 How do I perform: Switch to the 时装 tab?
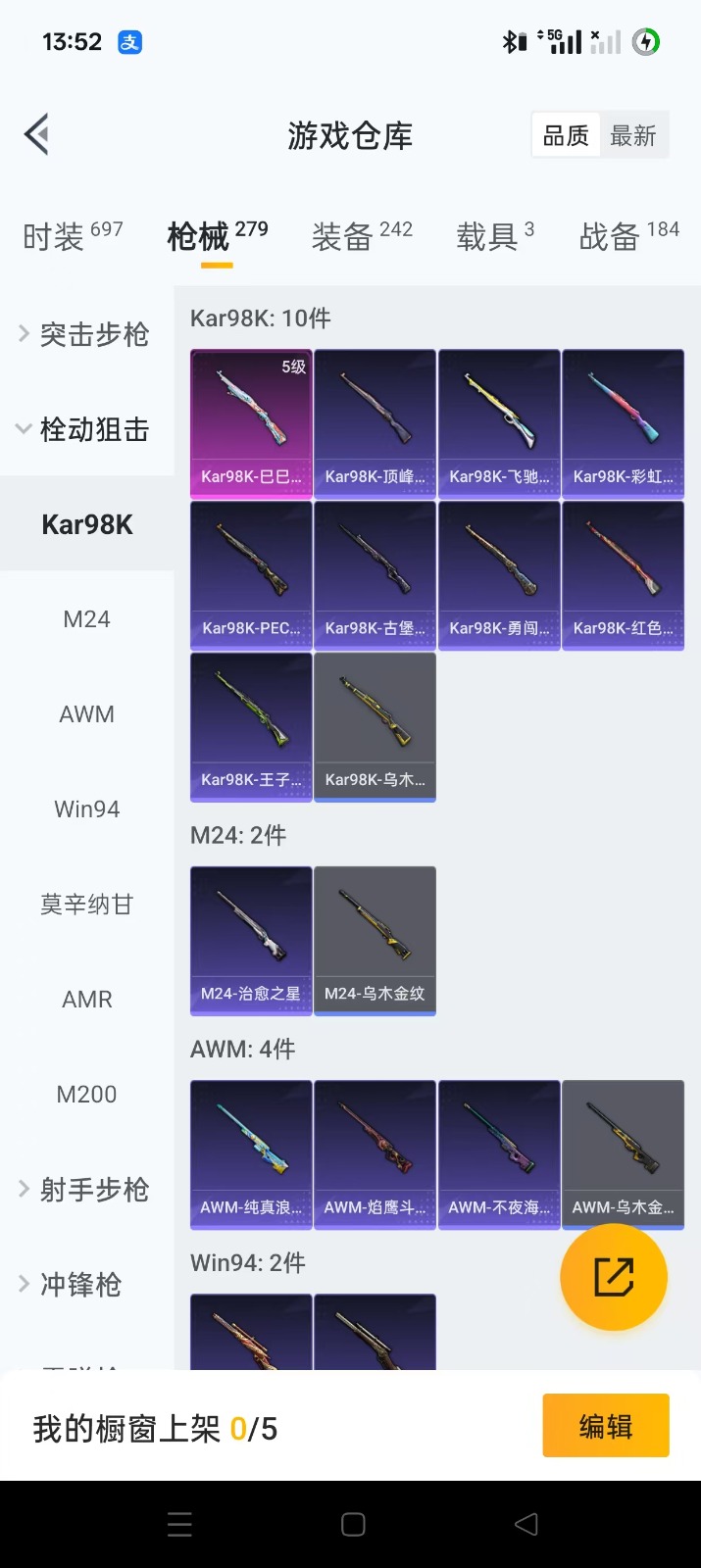click(73, 236)
